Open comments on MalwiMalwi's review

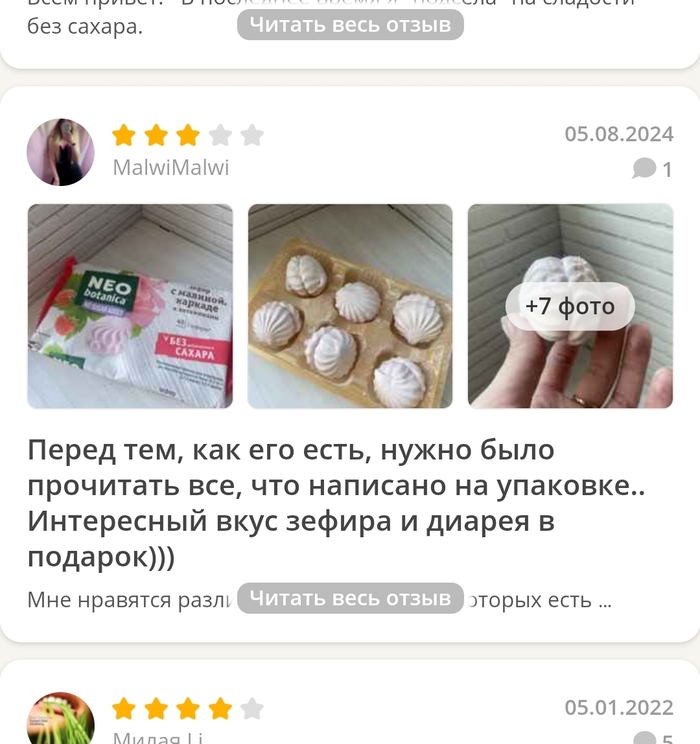coord(652,169)
